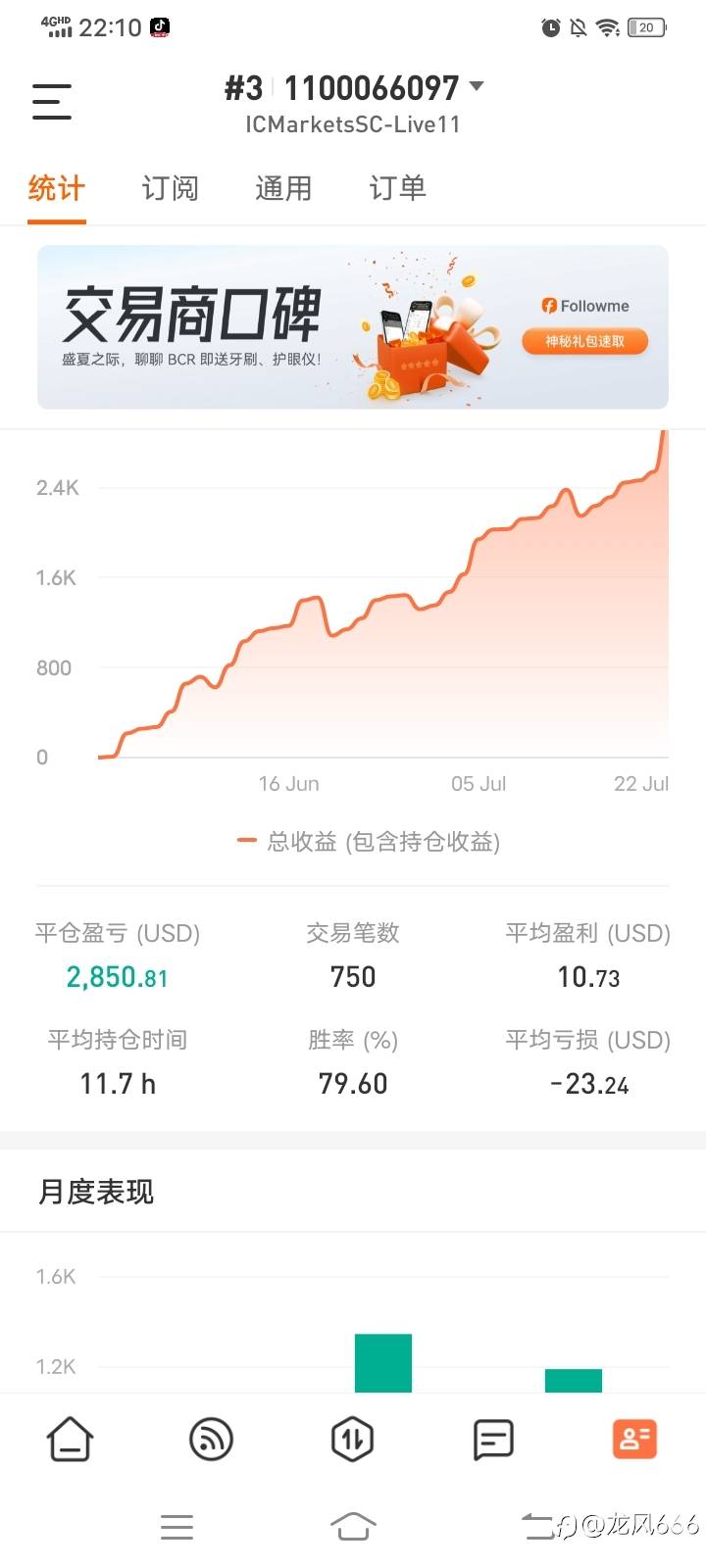Open the account profile tab in bottom navigation

[x=634, y=1439]
